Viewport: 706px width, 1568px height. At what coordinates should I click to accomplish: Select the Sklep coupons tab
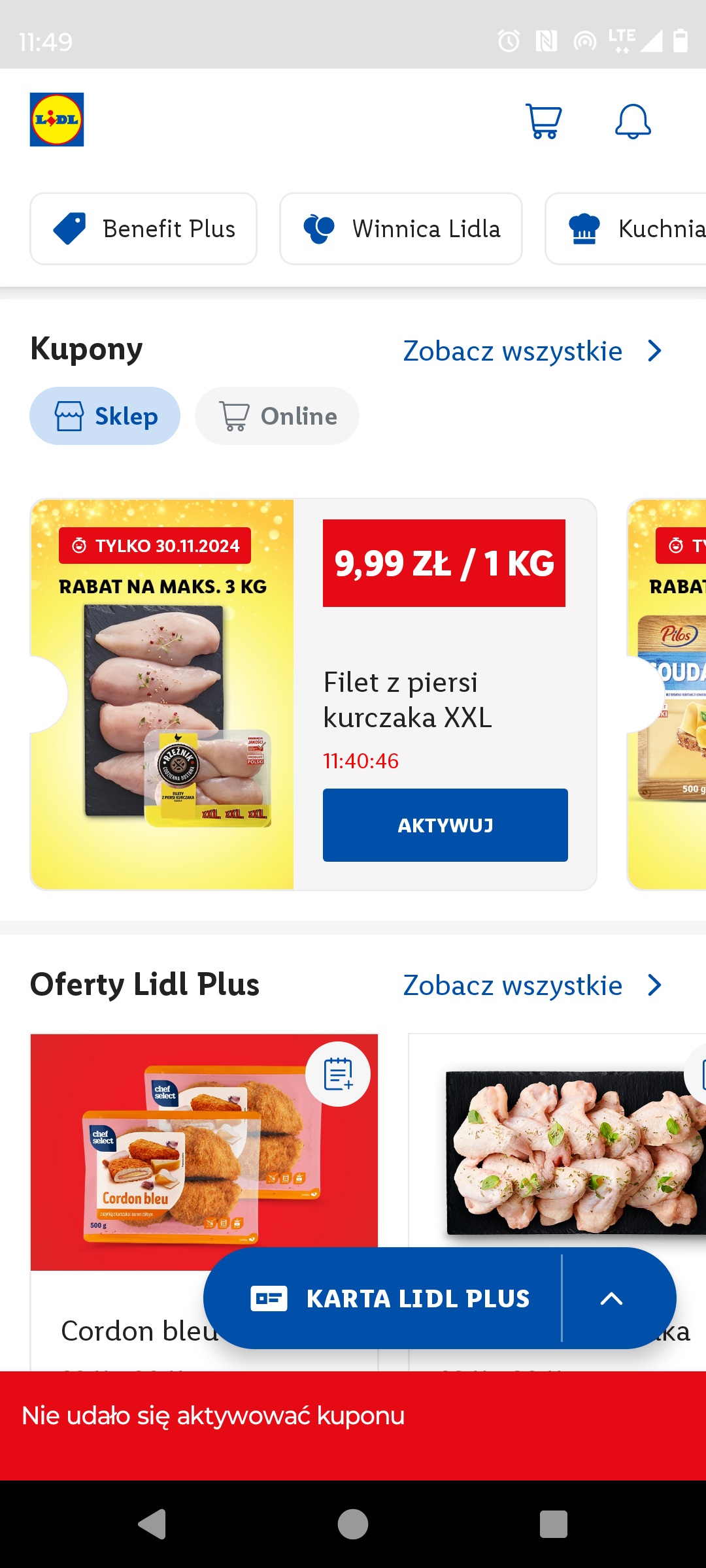tap(105, 416)
